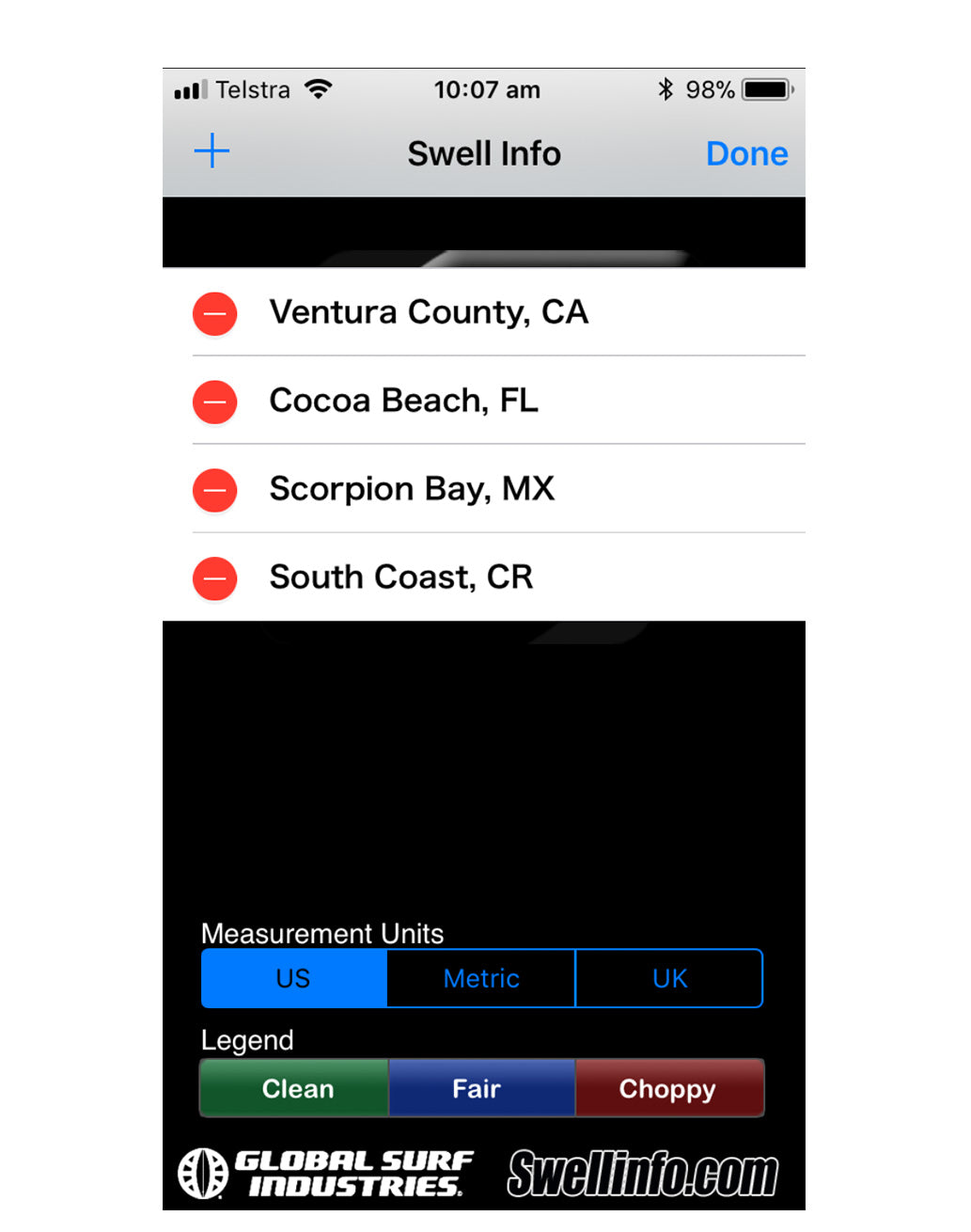This screenshot has height=1232, width=971.
Task: Tap Done to finish editing
Action: (746, 153)
